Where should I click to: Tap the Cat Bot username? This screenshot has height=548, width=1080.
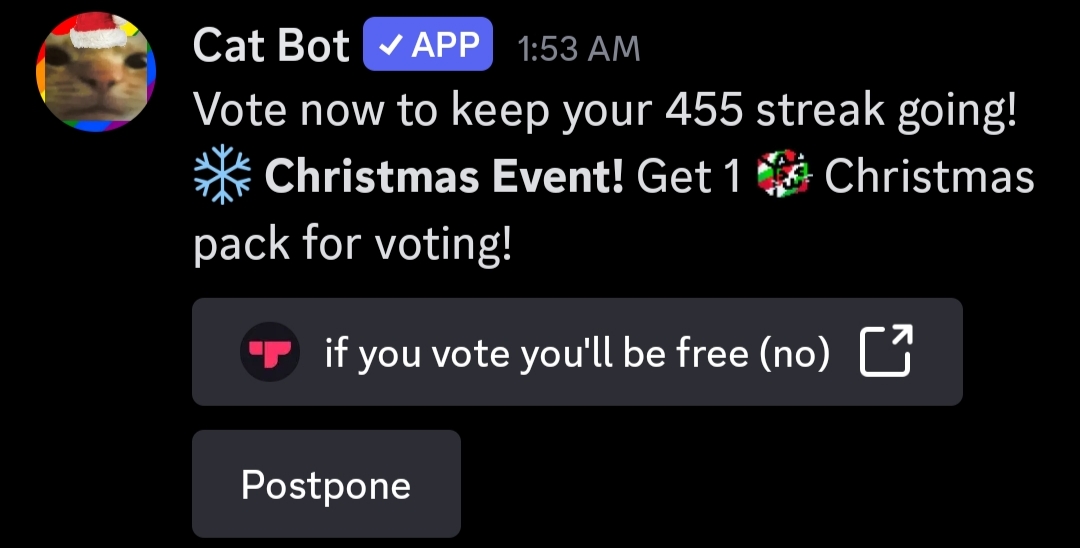pyautogui.click(x=271, y=46)
